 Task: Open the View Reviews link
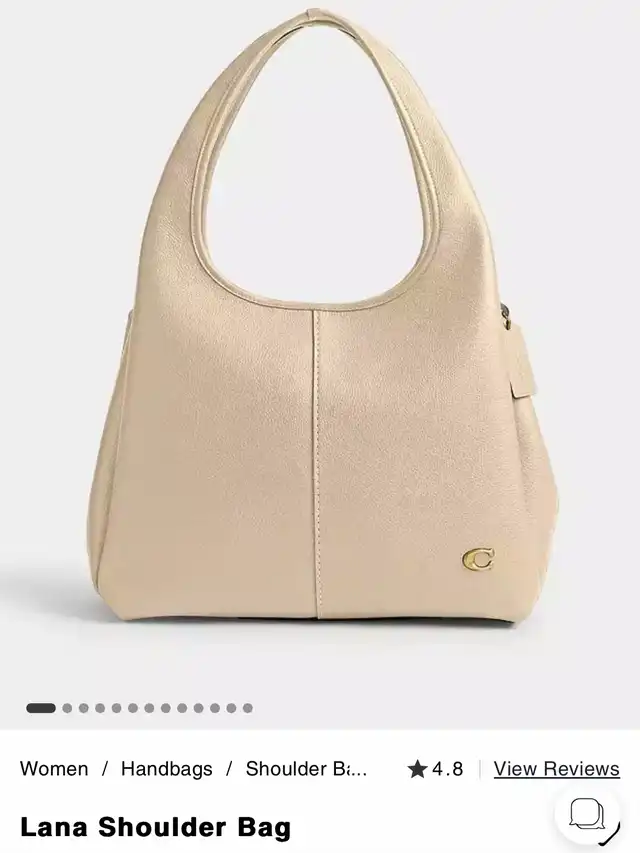(556, 769)
